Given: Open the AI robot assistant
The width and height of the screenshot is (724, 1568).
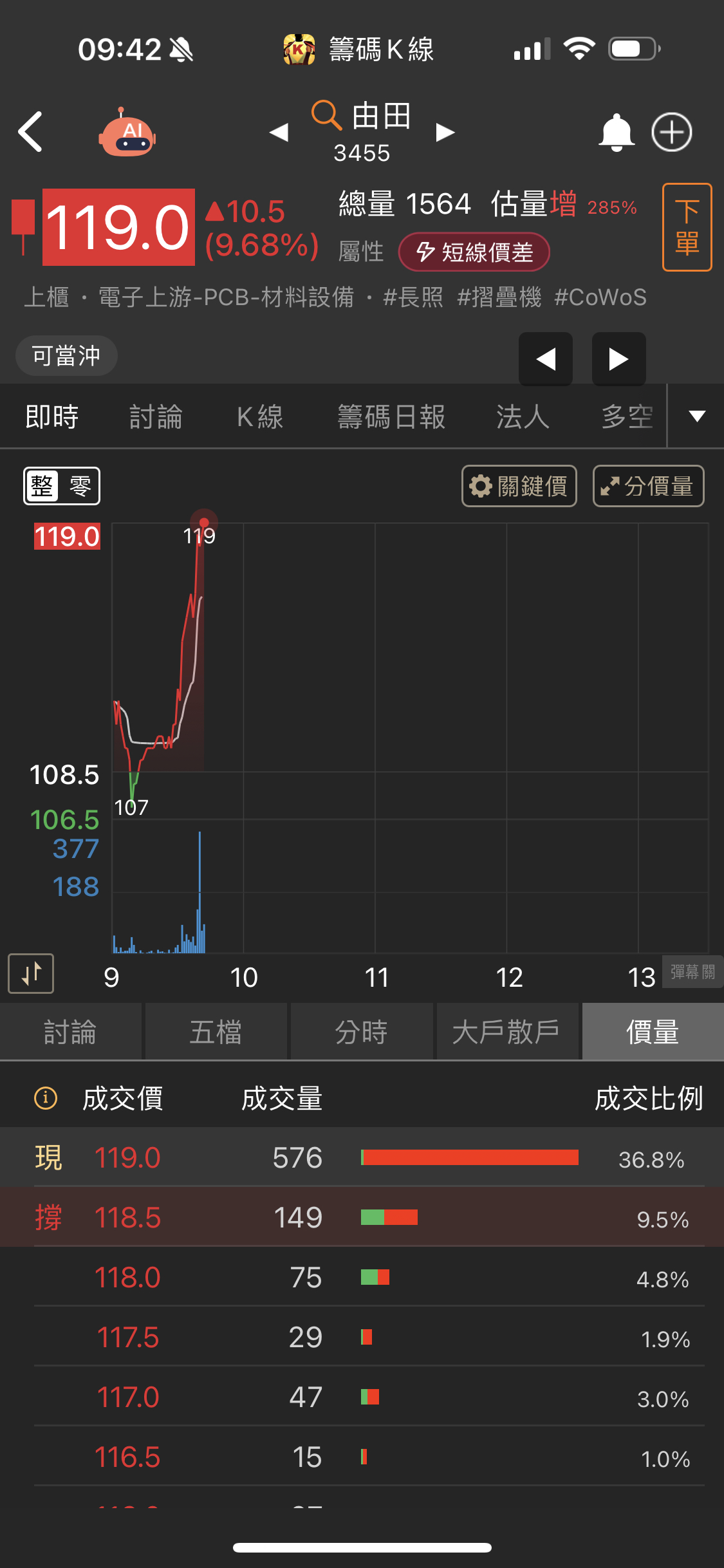Looking at the screenshot, I should (127, 133).
